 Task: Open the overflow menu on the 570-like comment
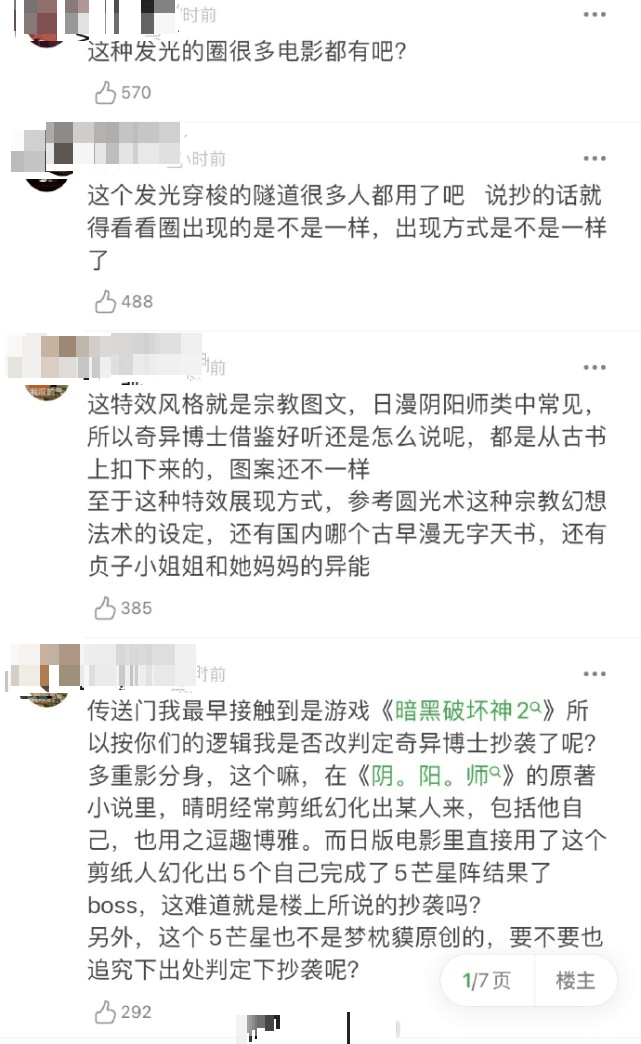(x=595, y=15)
